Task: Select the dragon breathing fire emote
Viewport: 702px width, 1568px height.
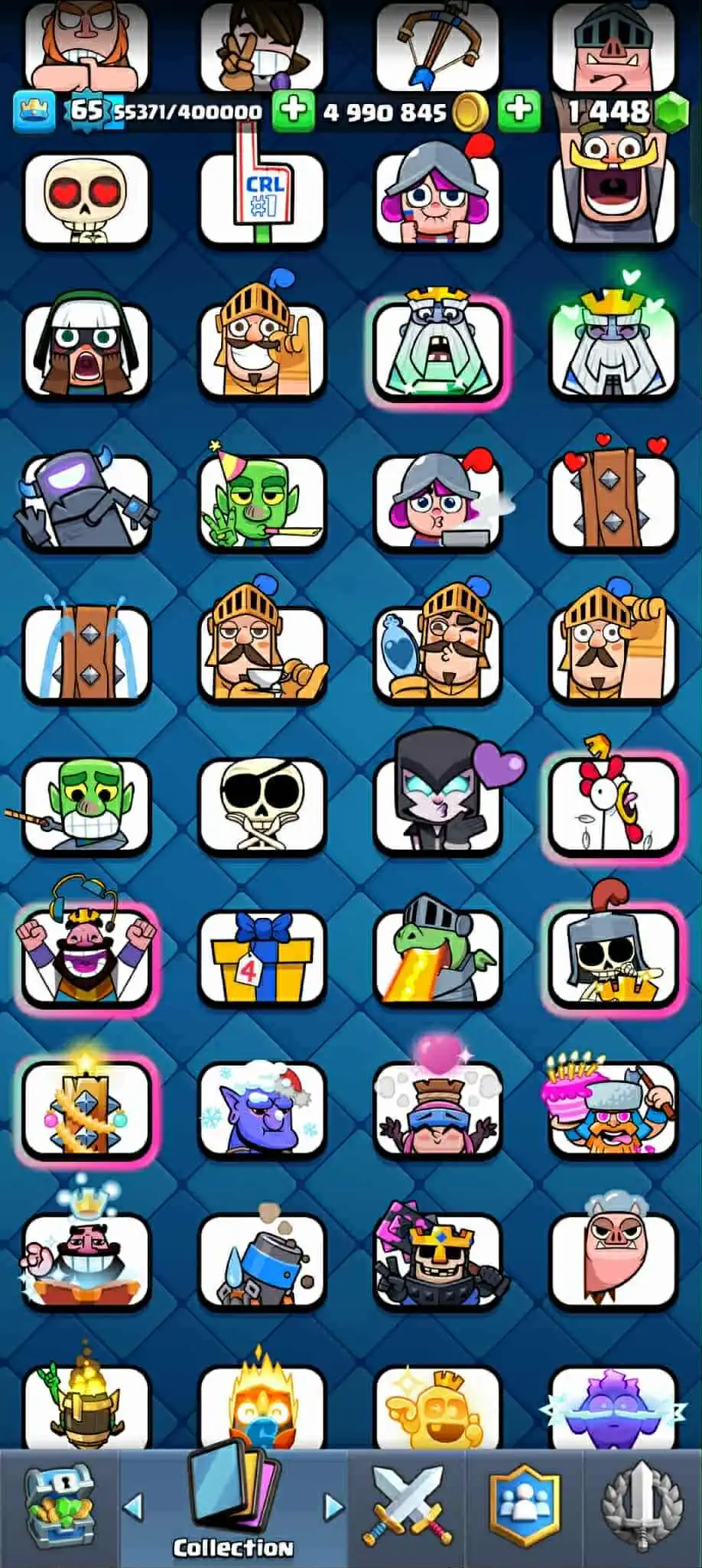Action: pyautogui.click(x=437, y=958)
